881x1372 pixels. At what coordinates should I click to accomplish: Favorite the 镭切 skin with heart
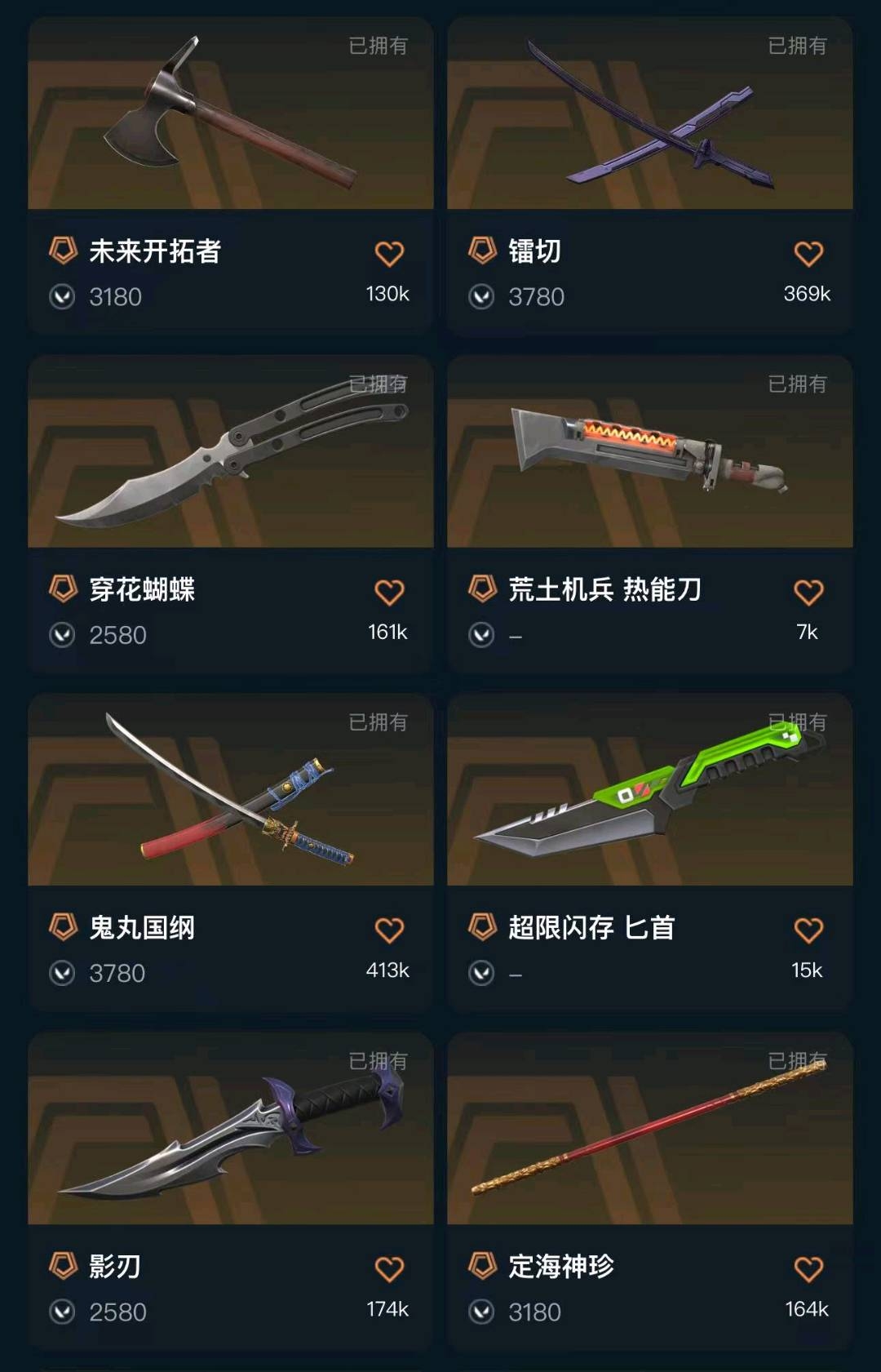808,254
